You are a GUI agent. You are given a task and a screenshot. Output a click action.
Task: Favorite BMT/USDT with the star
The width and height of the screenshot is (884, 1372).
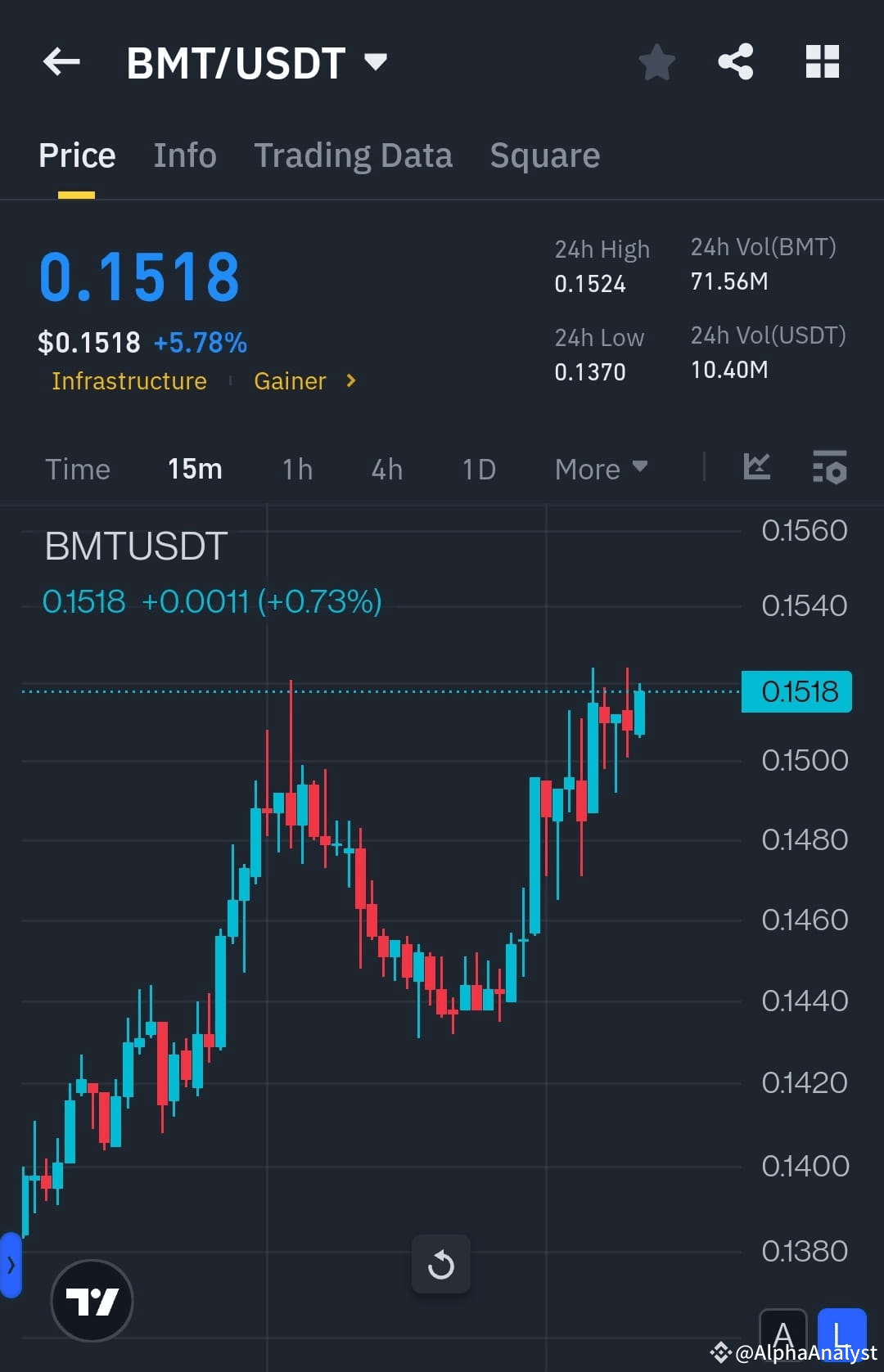tap(657, 61)
